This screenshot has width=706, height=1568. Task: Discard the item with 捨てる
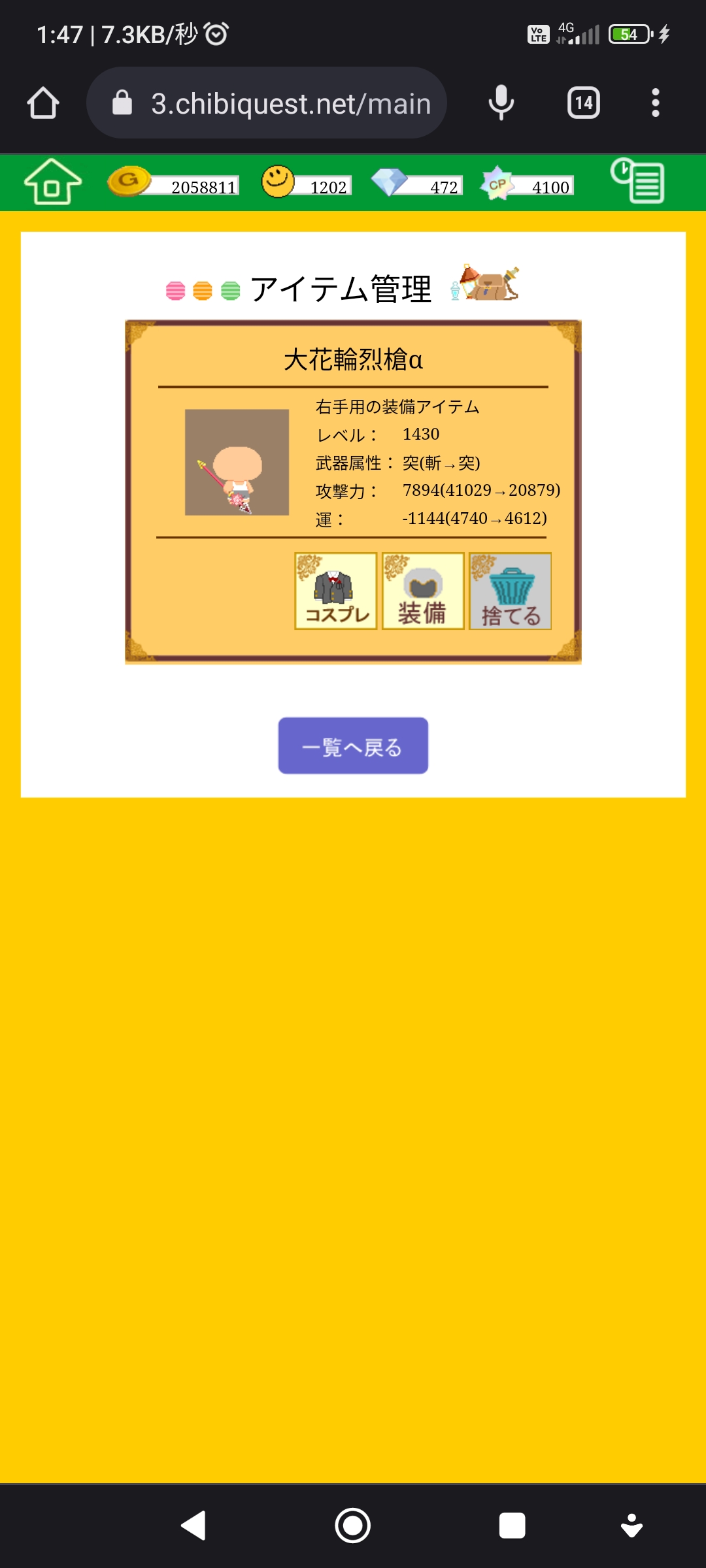pos(510,591)
